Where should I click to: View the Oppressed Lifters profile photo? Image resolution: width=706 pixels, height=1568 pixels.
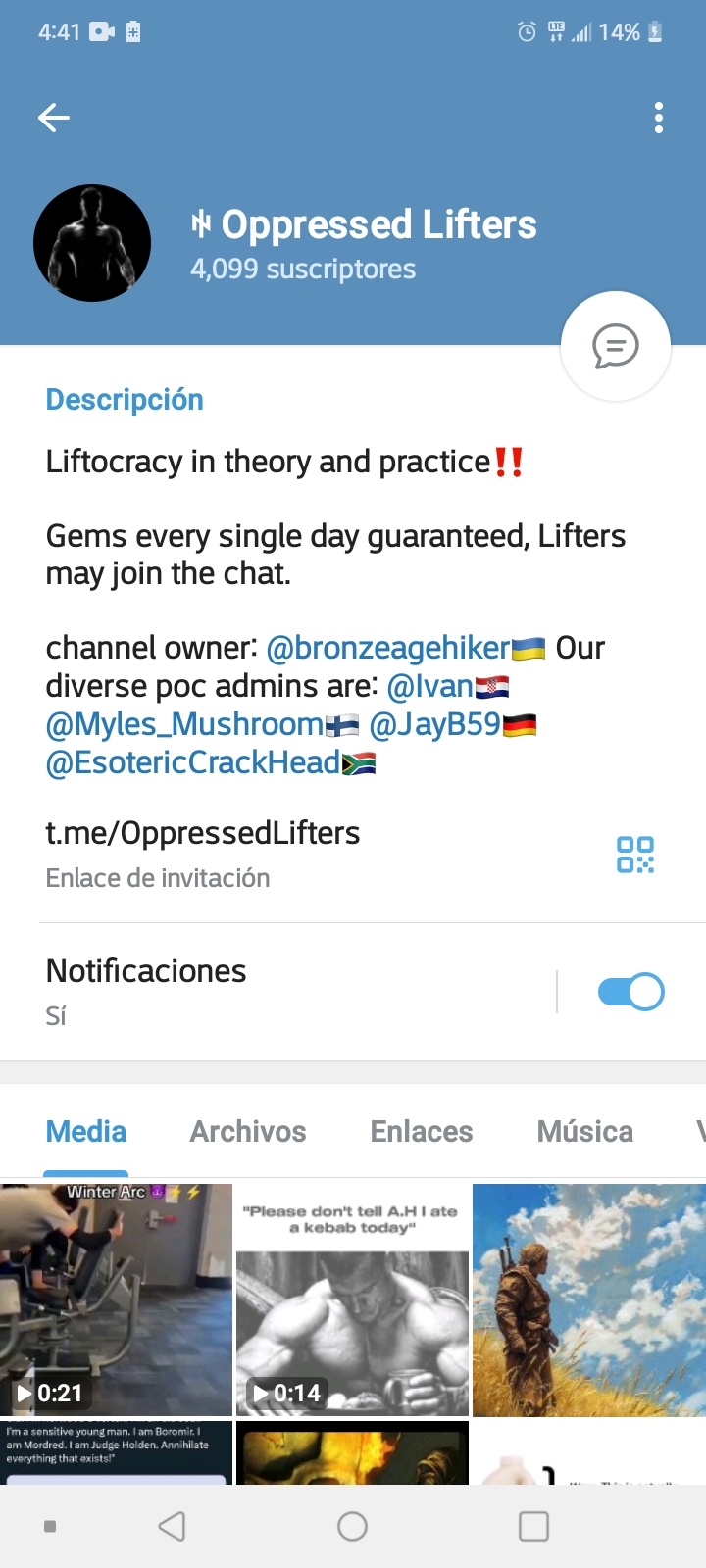(92, 243)
